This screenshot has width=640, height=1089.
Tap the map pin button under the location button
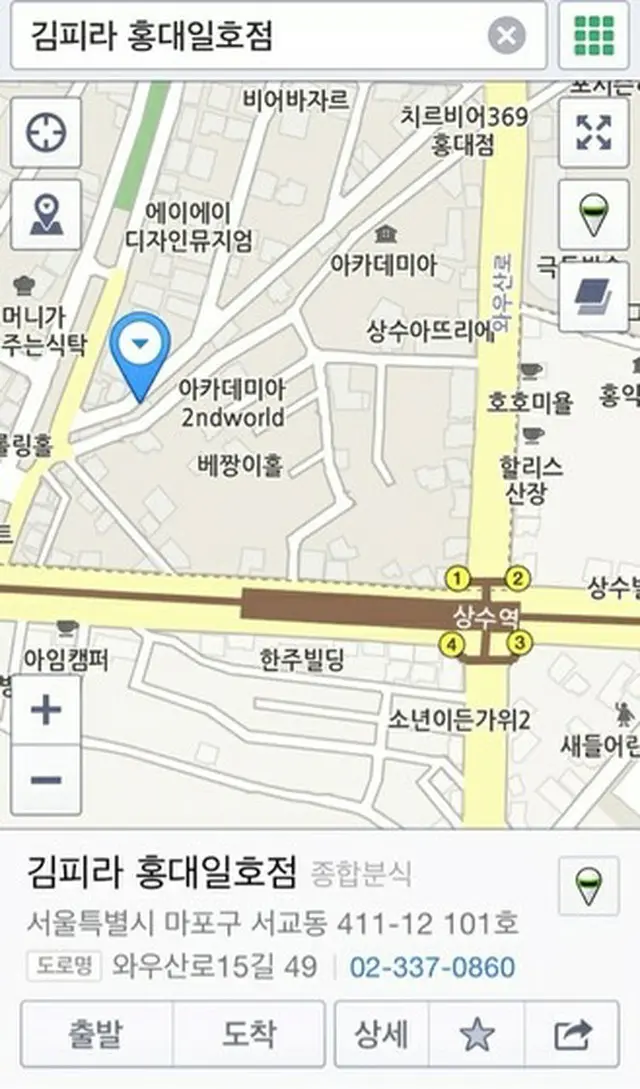(46, 213)
